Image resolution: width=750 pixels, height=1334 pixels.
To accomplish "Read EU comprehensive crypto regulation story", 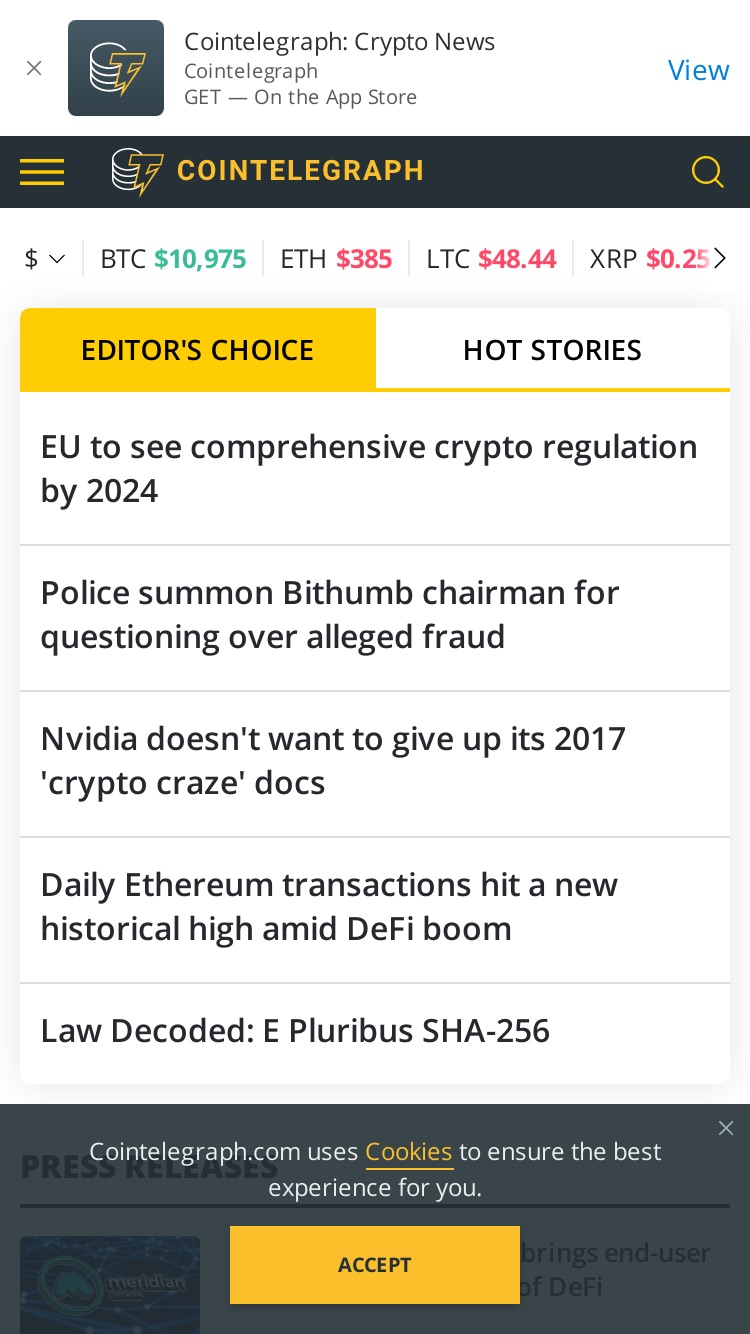I will 375,468.
